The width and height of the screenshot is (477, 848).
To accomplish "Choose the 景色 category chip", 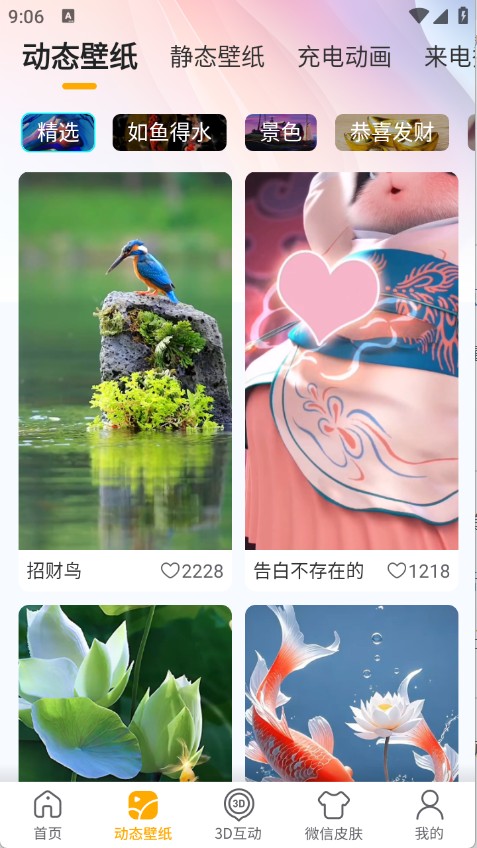I will pos(281,132).
